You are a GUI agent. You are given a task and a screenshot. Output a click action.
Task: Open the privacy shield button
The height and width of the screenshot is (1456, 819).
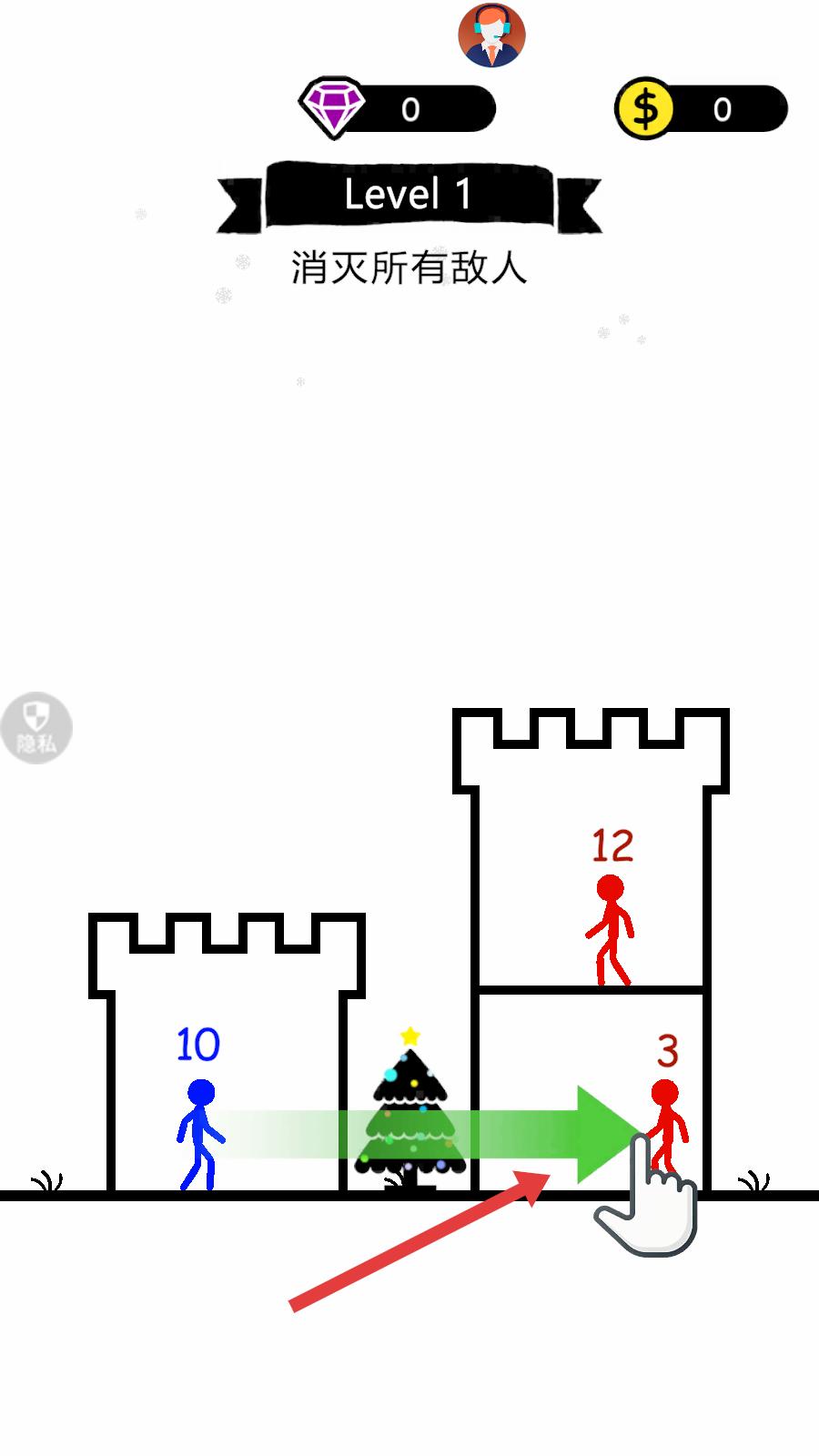point(36,728)
